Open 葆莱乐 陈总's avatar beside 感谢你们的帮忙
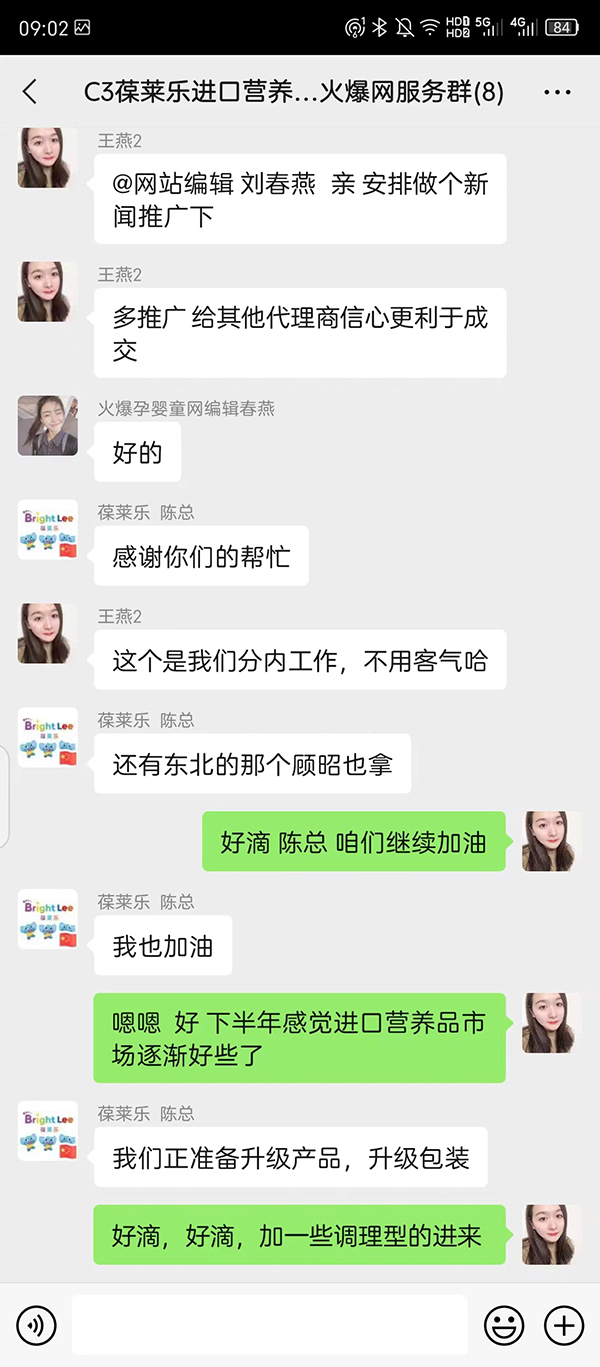The height and width of the screenshot is (1367, 600). point(47,530)
